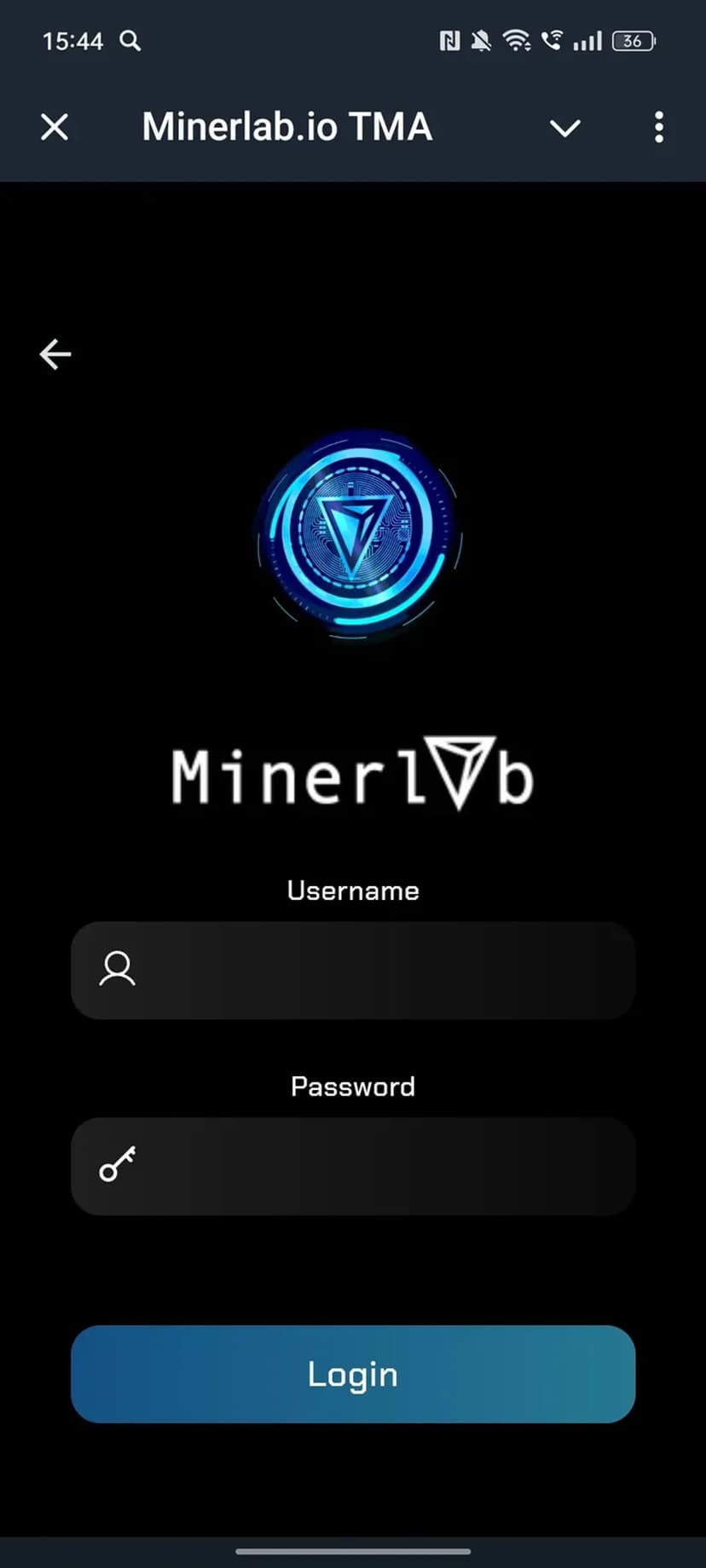Close the Minerlab.io TMA mini app
706x1568 pixels.
point(55,128)
